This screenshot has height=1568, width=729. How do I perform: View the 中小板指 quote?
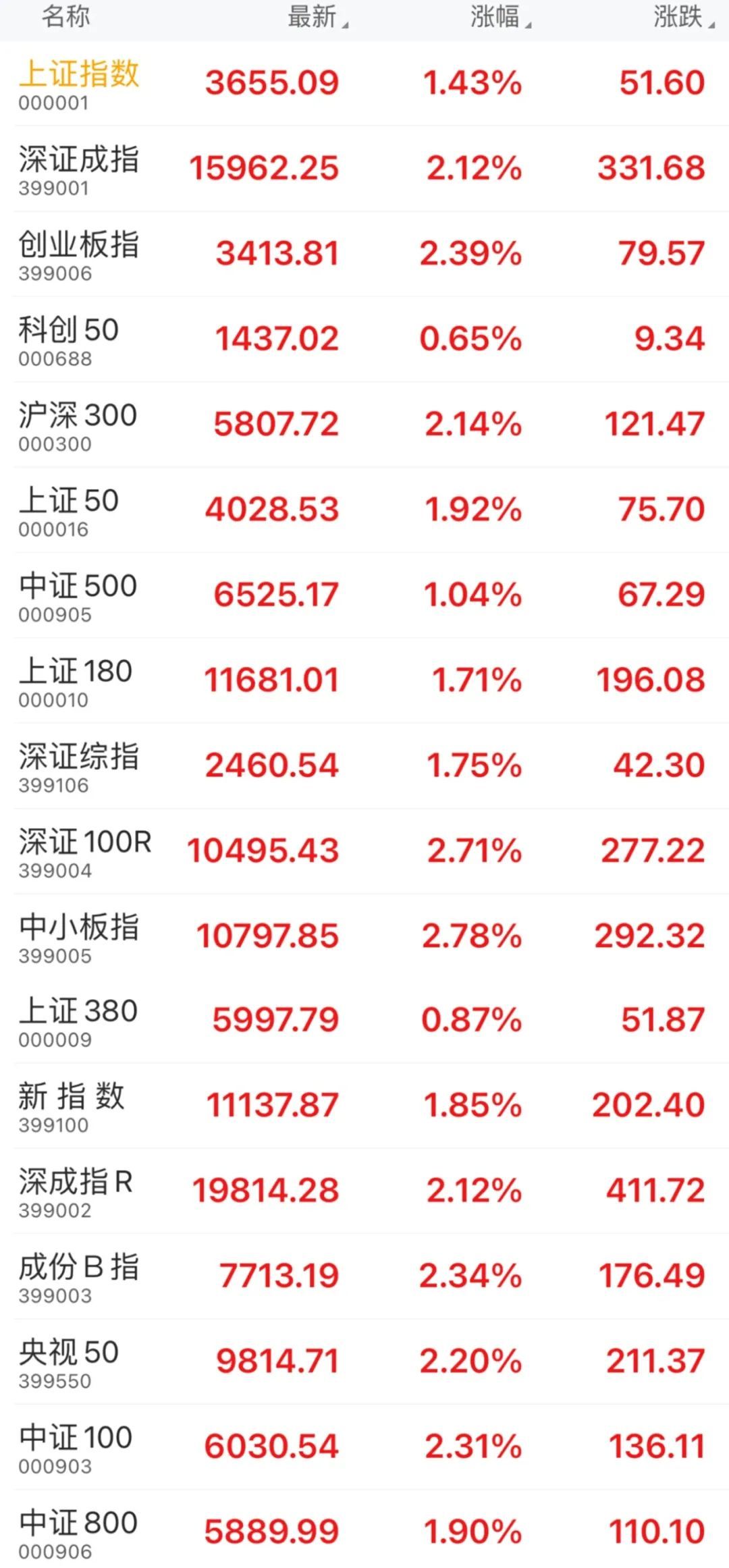[79, 936]
